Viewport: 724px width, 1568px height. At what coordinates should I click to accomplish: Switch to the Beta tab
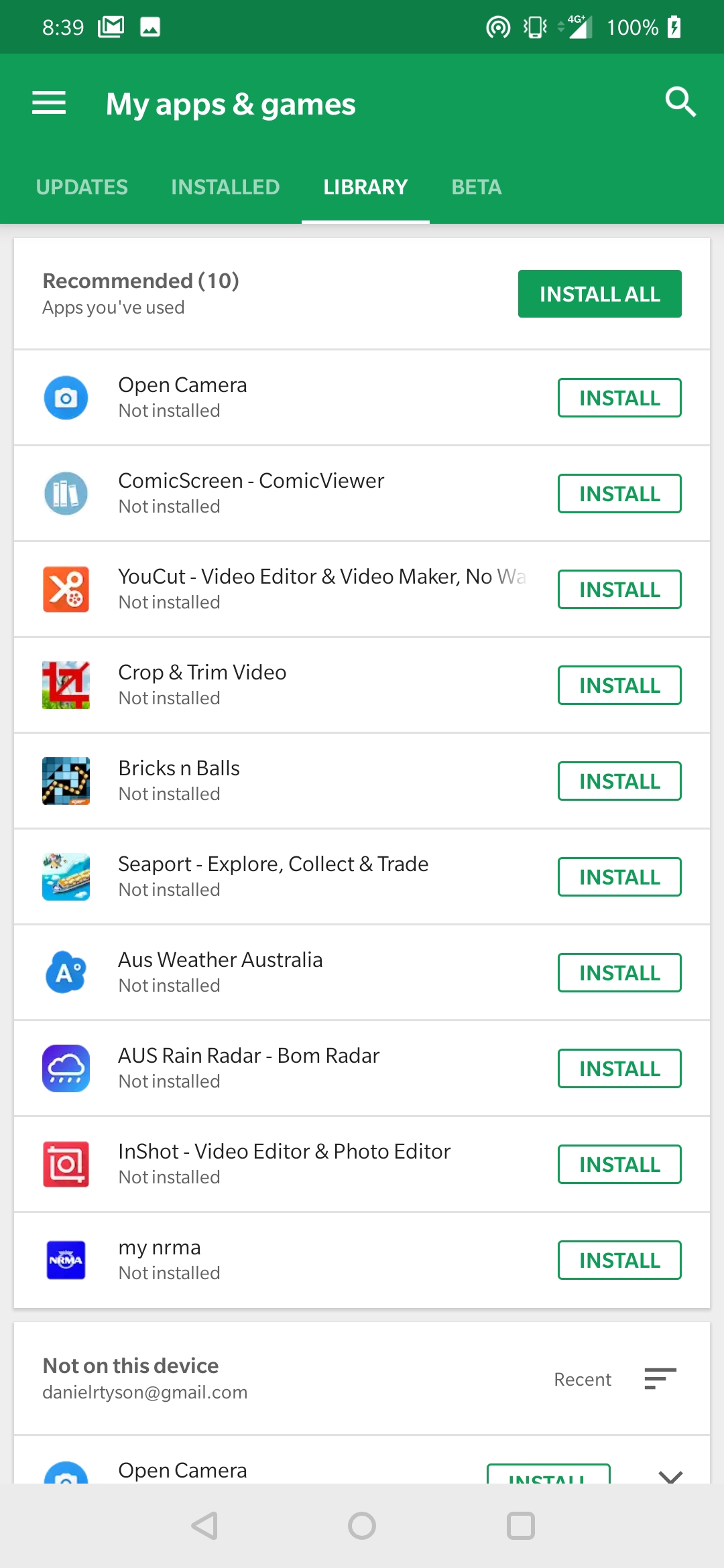pos(476,187)
